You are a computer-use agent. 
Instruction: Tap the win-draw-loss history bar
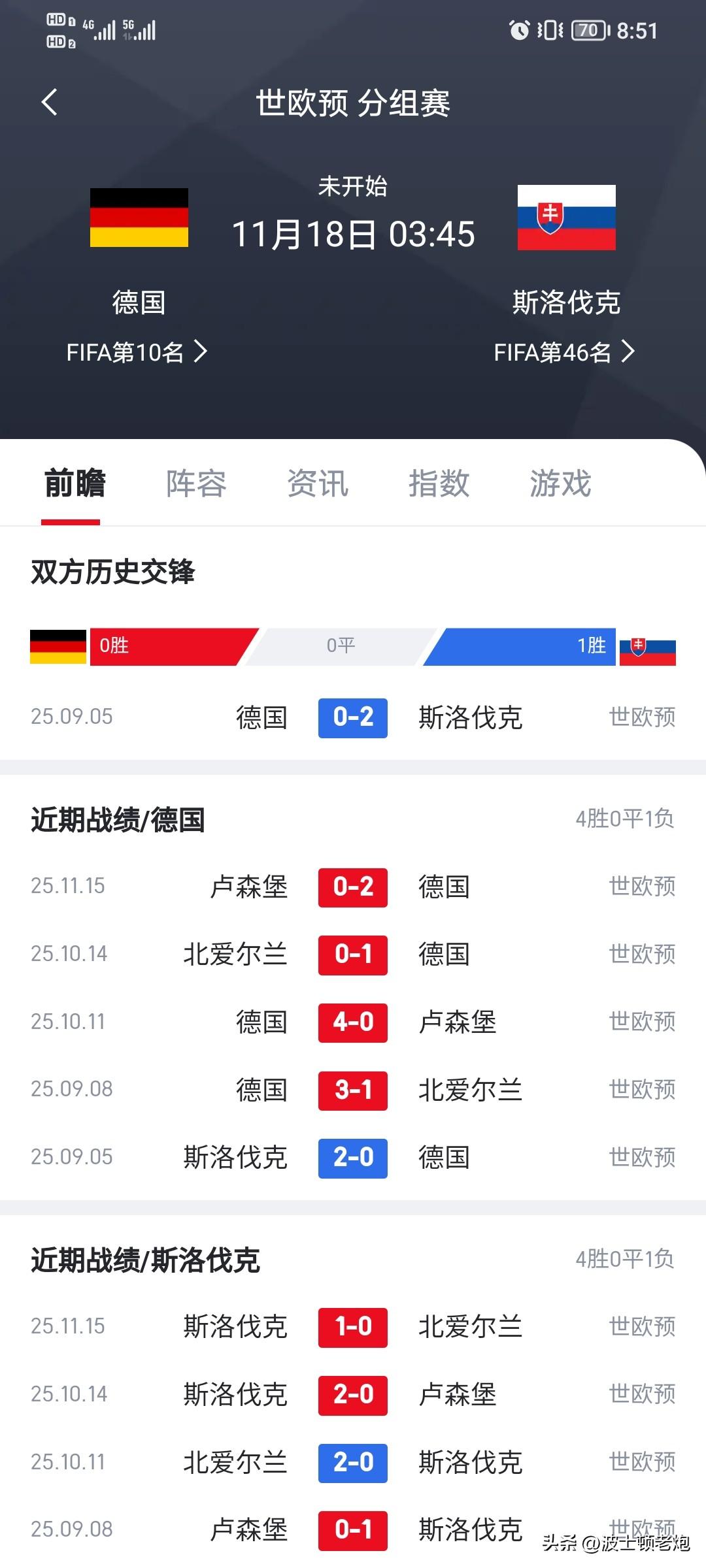pyautogui.click(x=353, y=647)
